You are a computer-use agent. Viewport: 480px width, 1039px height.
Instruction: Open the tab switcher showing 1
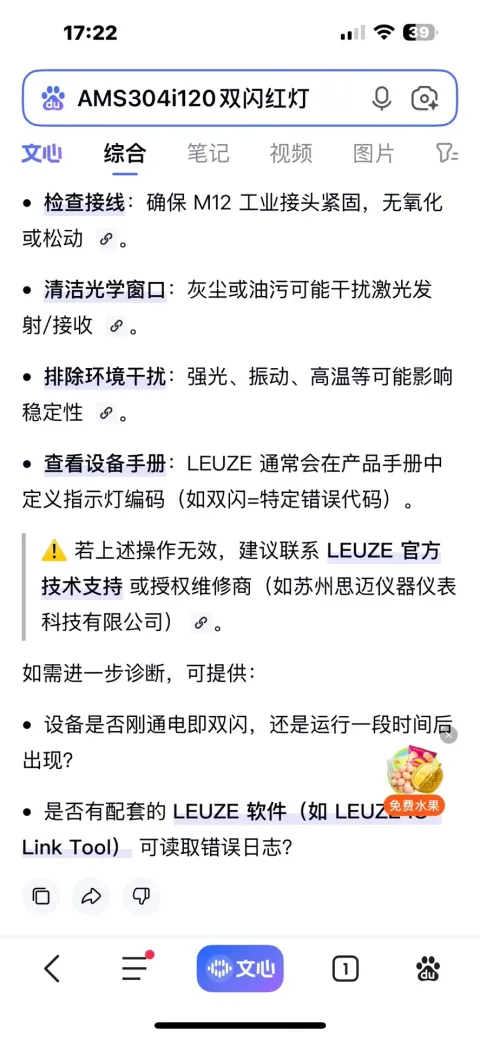[345, 969]
